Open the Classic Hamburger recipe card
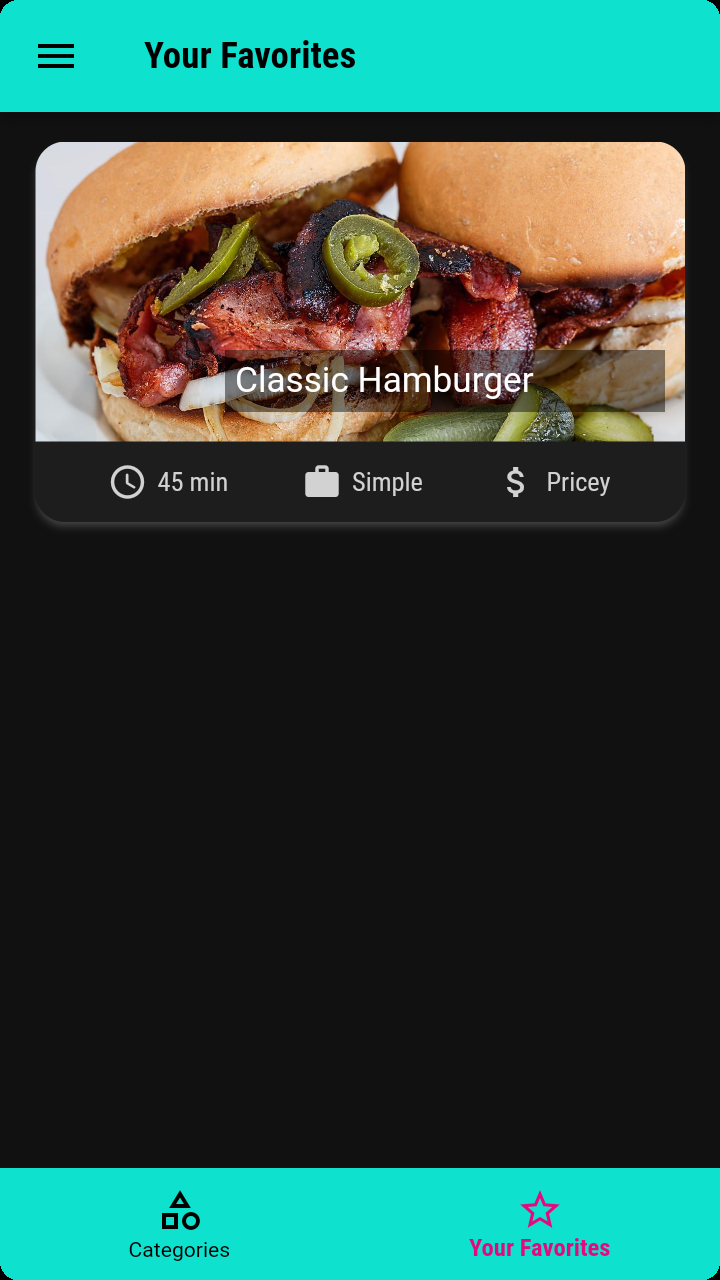Screen dimensions: 720x1280 (x=360, y=330)
